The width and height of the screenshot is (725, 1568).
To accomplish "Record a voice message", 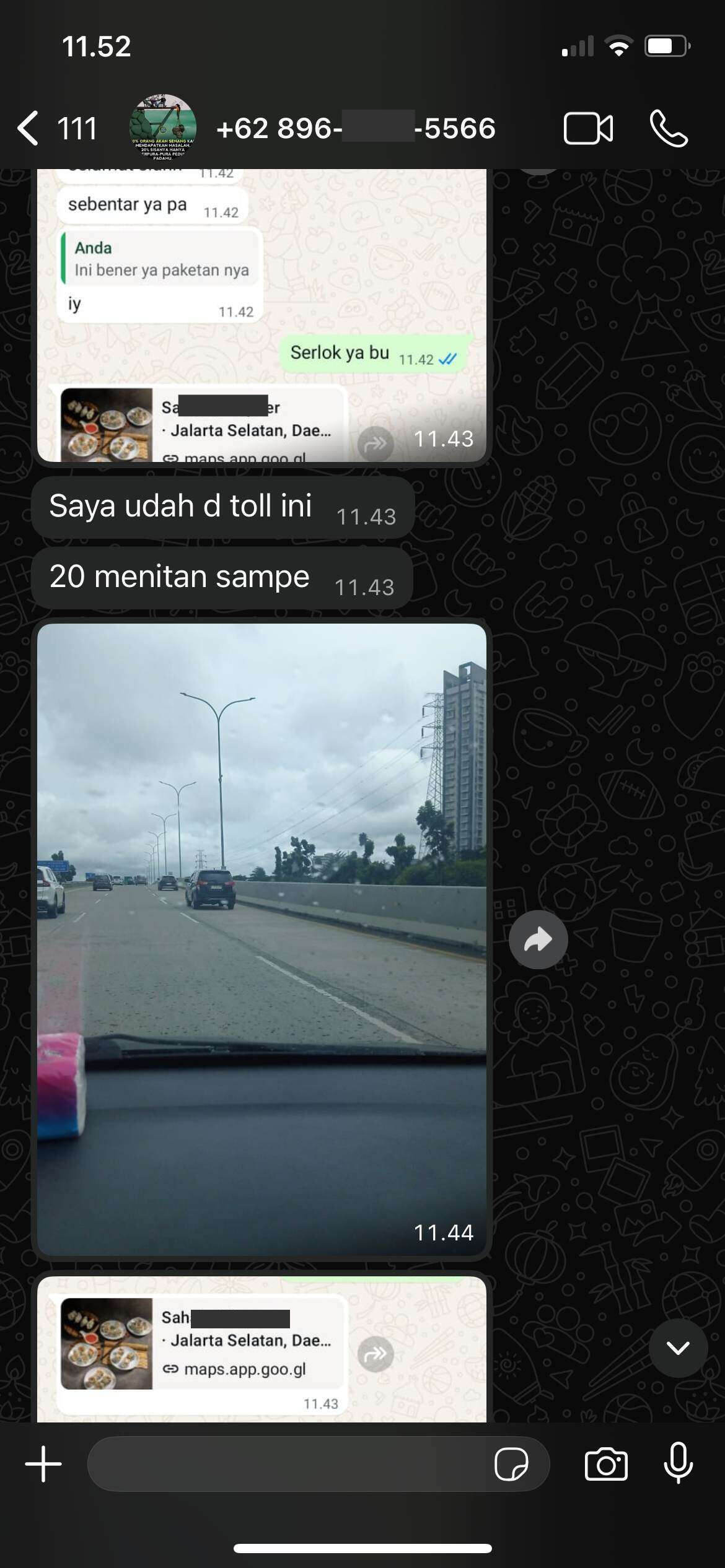I will (678, 1464).
